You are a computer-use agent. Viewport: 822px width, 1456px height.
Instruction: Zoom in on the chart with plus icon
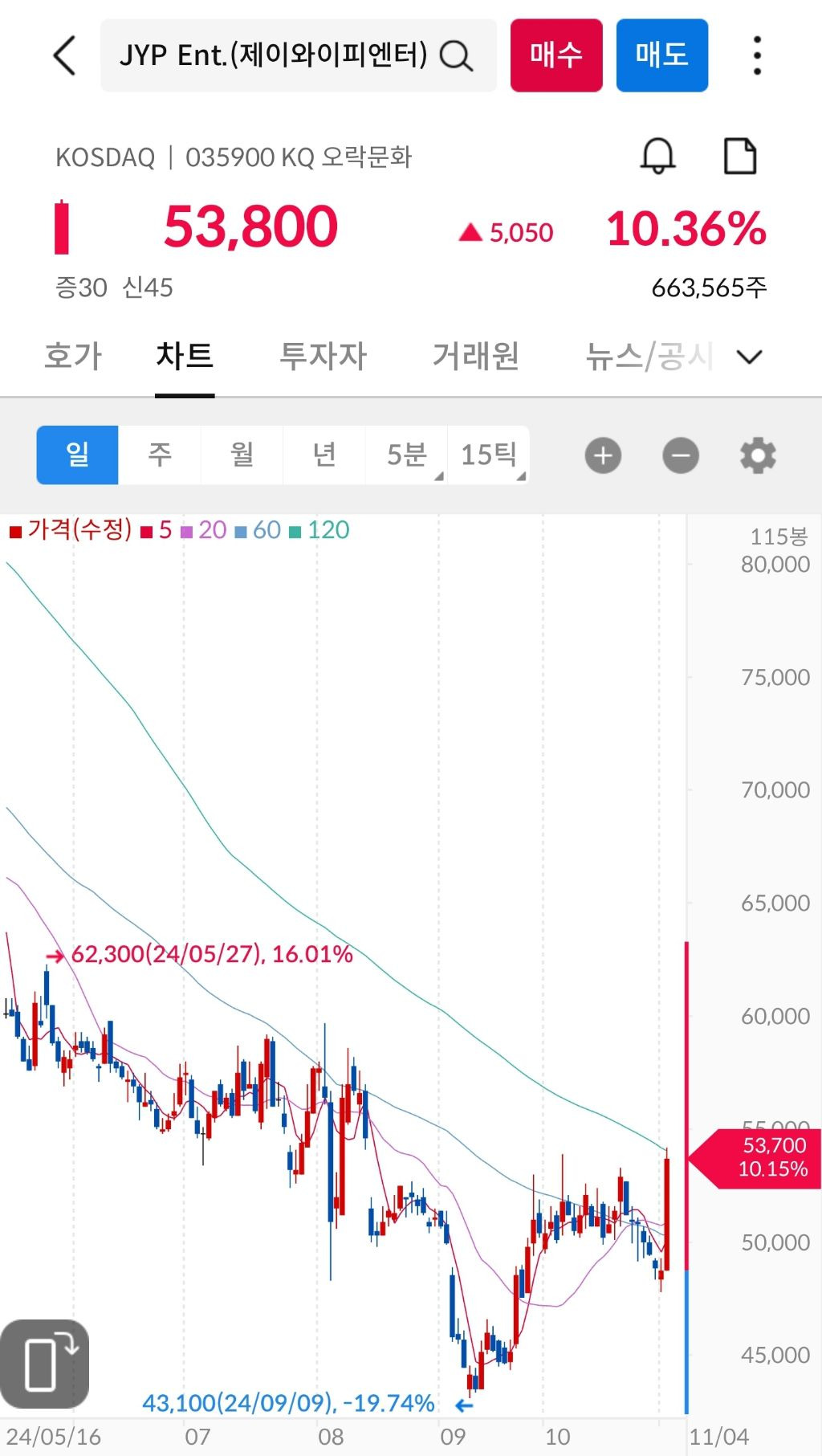[x=602, y=455]
